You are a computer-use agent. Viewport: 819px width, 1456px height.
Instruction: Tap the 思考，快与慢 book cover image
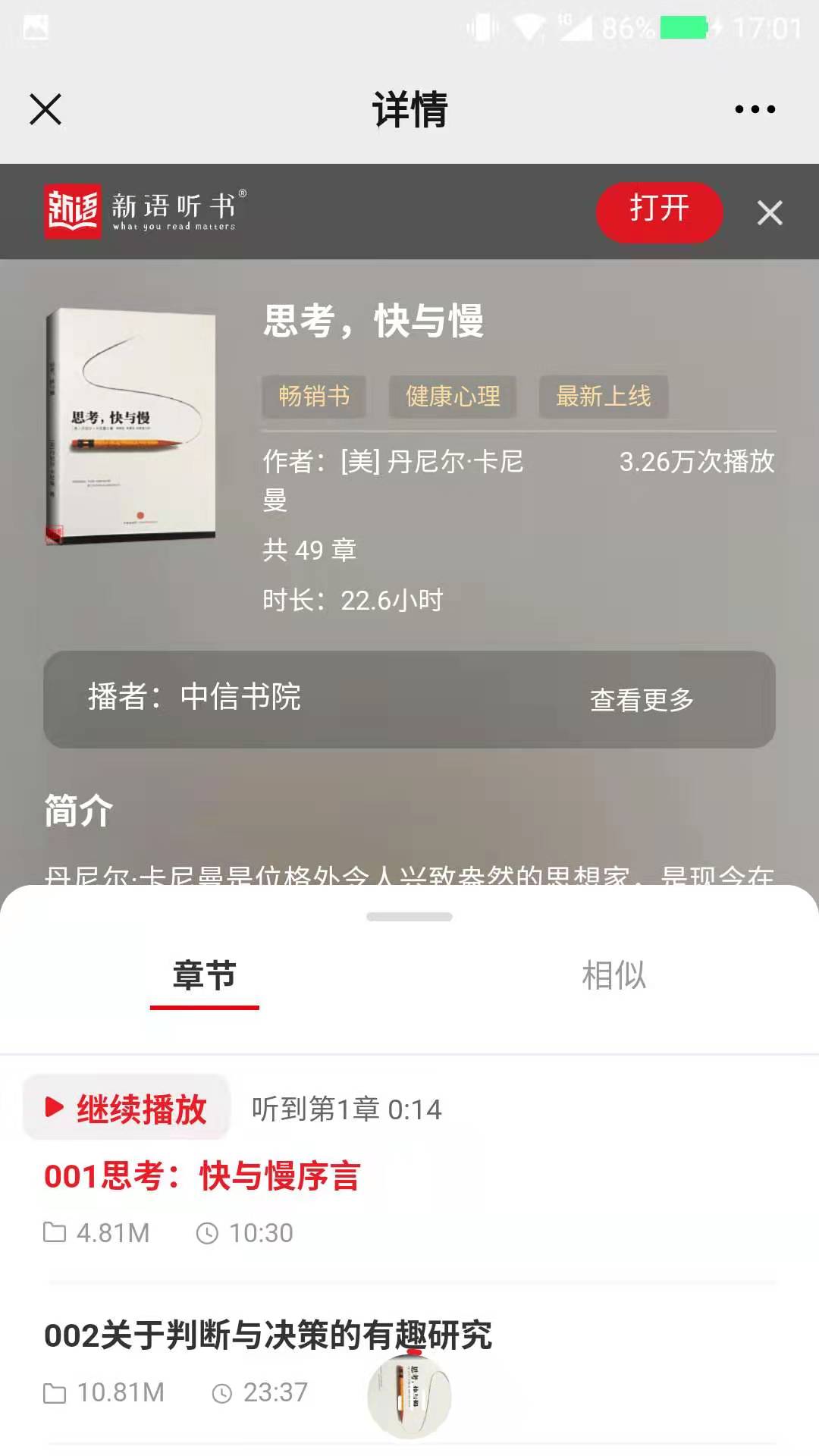pos(131,425)
